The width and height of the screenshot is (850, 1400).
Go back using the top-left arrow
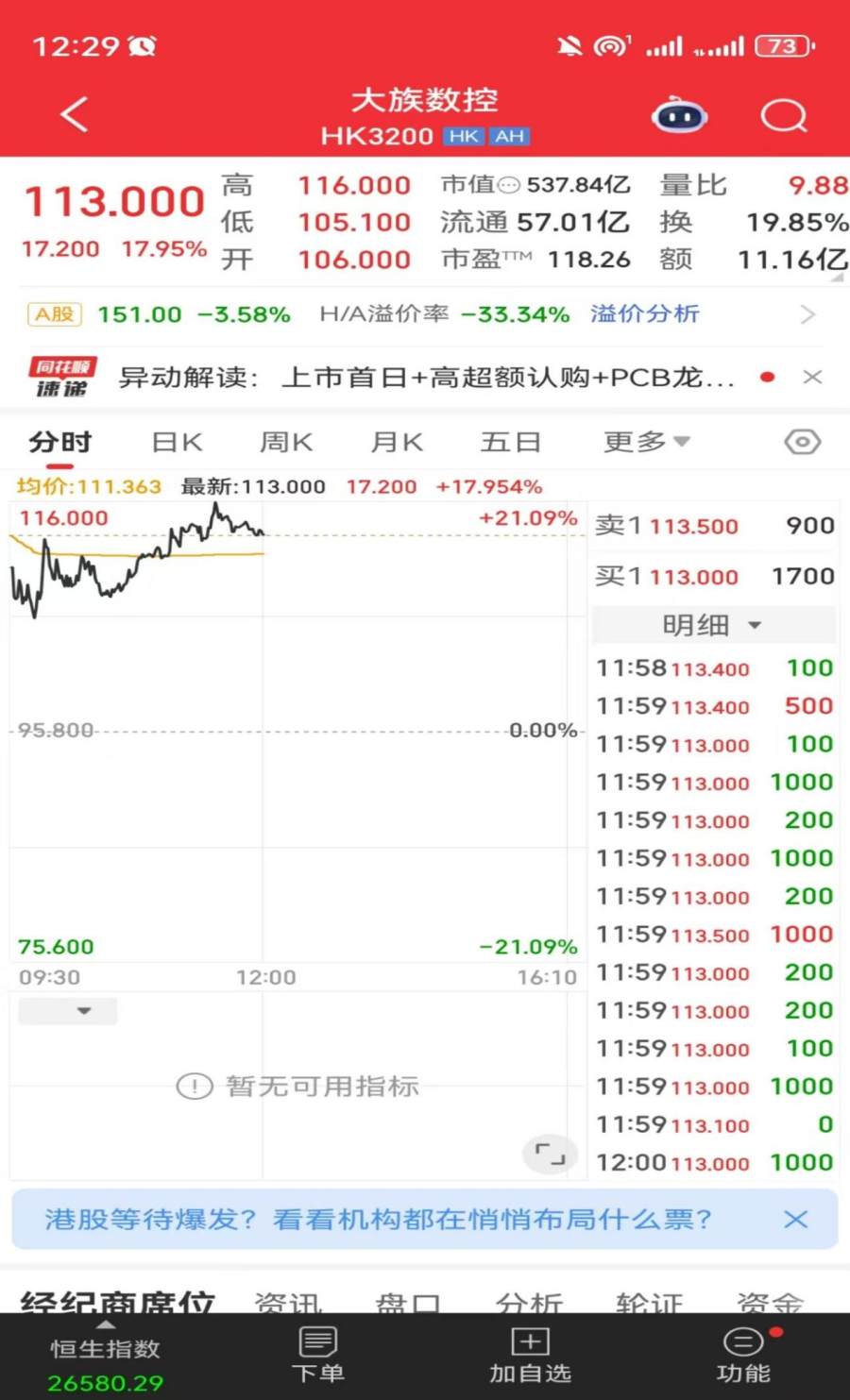click(74, 115)
